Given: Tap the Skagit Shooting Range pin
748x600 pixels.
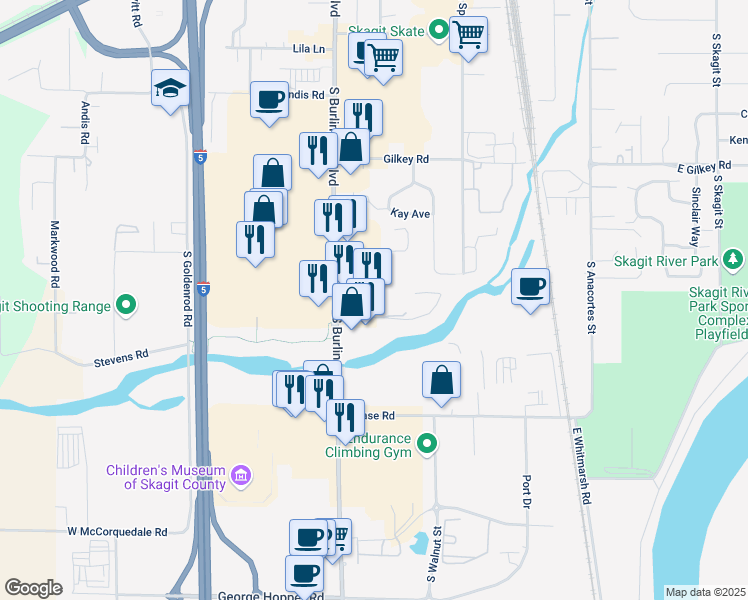Looking at the screenshot, I should [126, 305].
